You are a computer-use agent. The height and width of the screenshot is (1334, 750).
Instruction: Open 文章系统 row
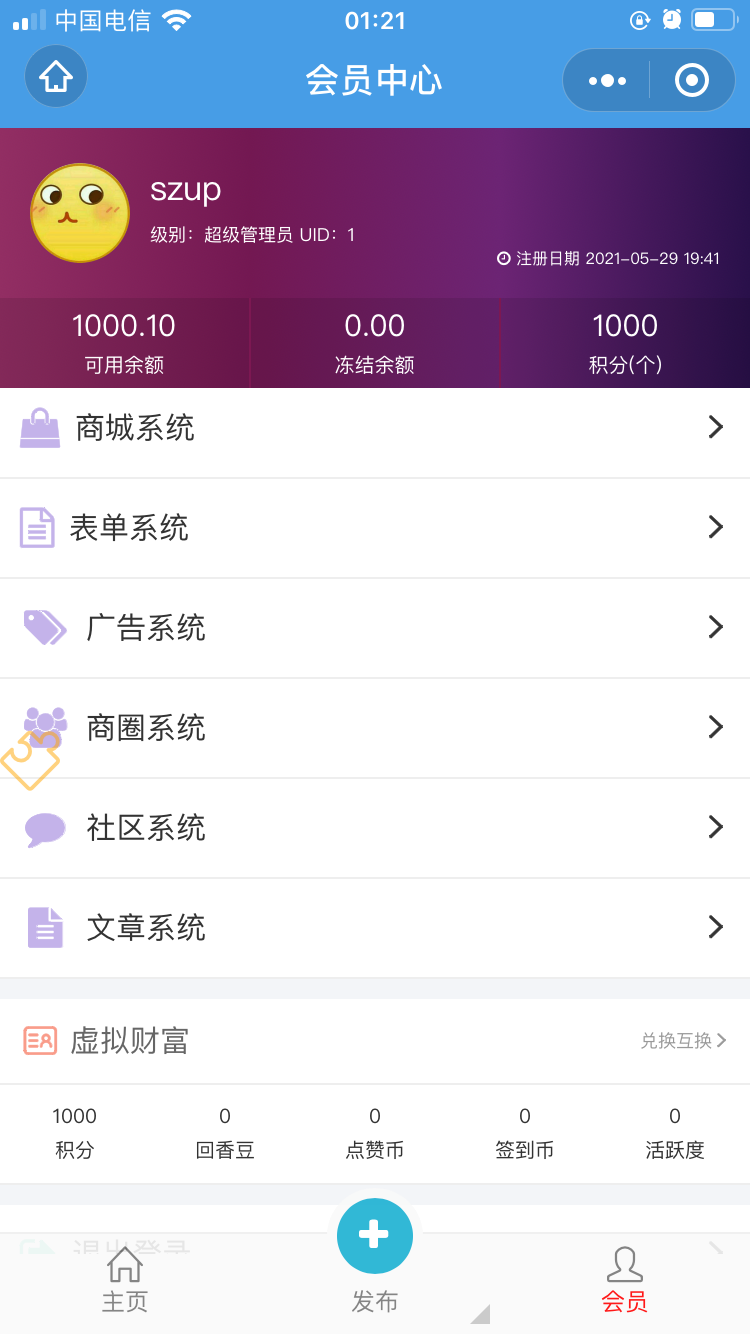[x=375, y=928]
